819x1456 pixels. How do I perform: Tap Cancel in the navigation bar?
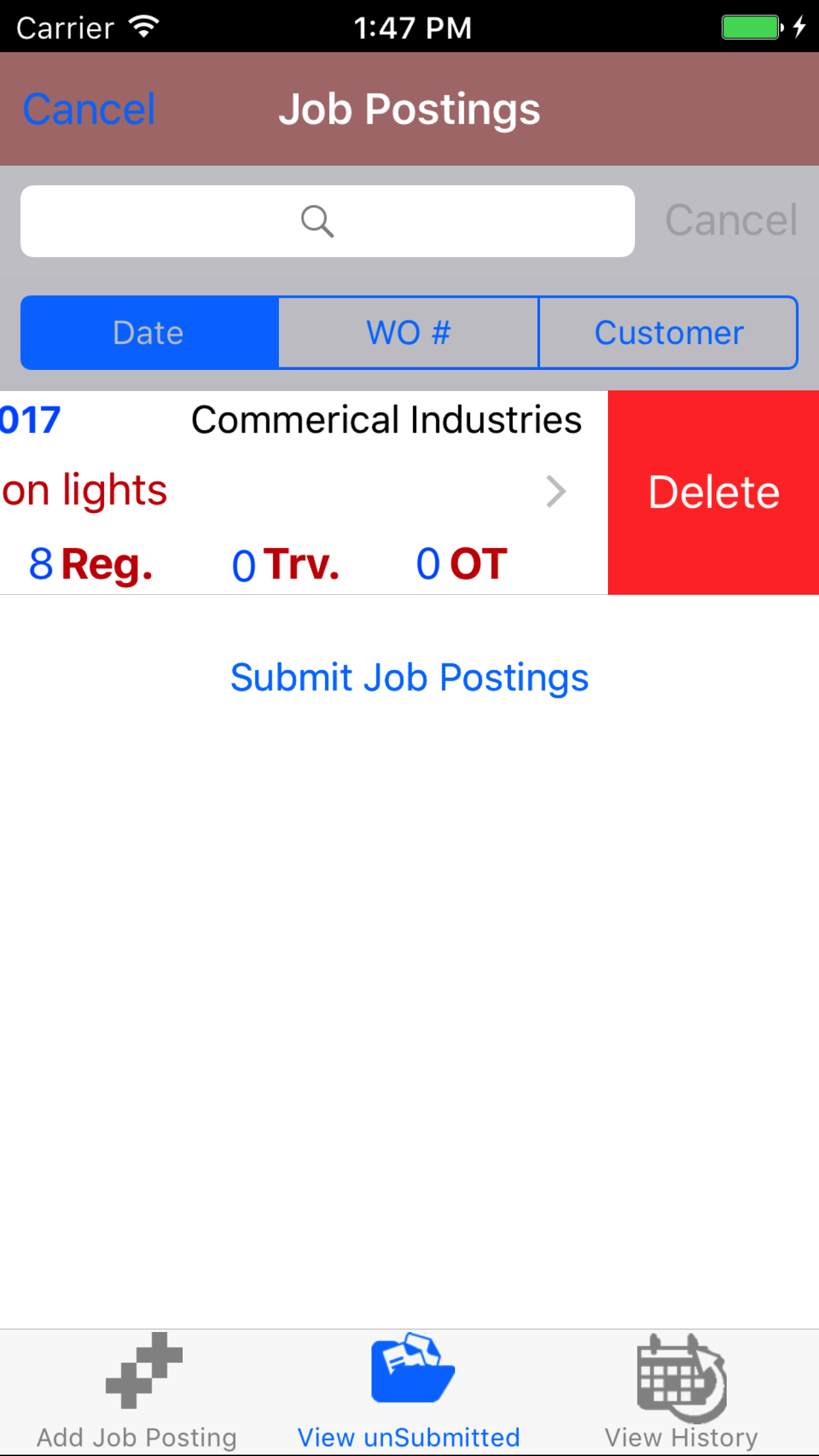click(x=89, y=109)
